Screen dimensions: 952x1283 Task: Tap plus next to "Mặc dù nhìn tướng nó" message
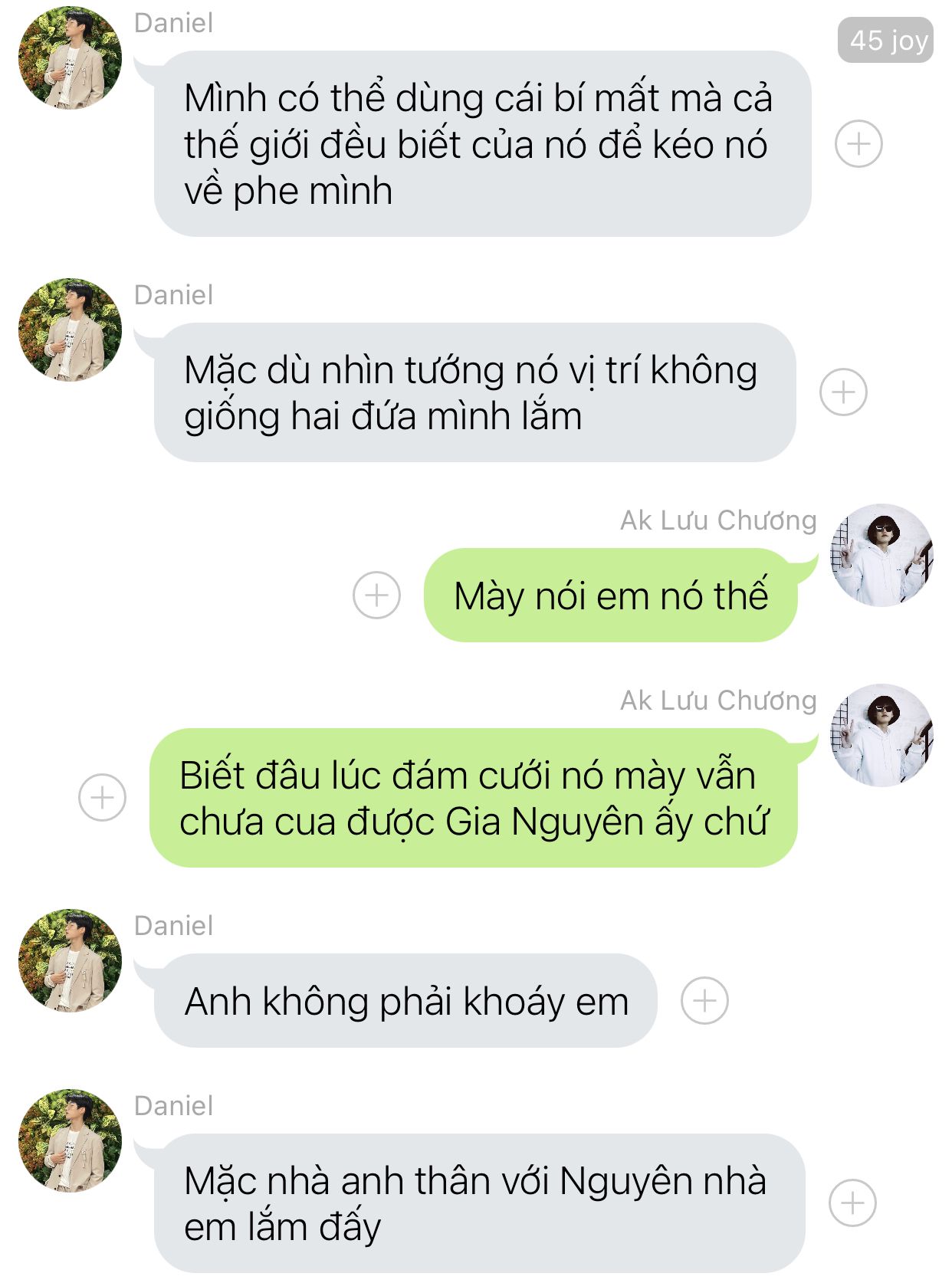point(843,392)
